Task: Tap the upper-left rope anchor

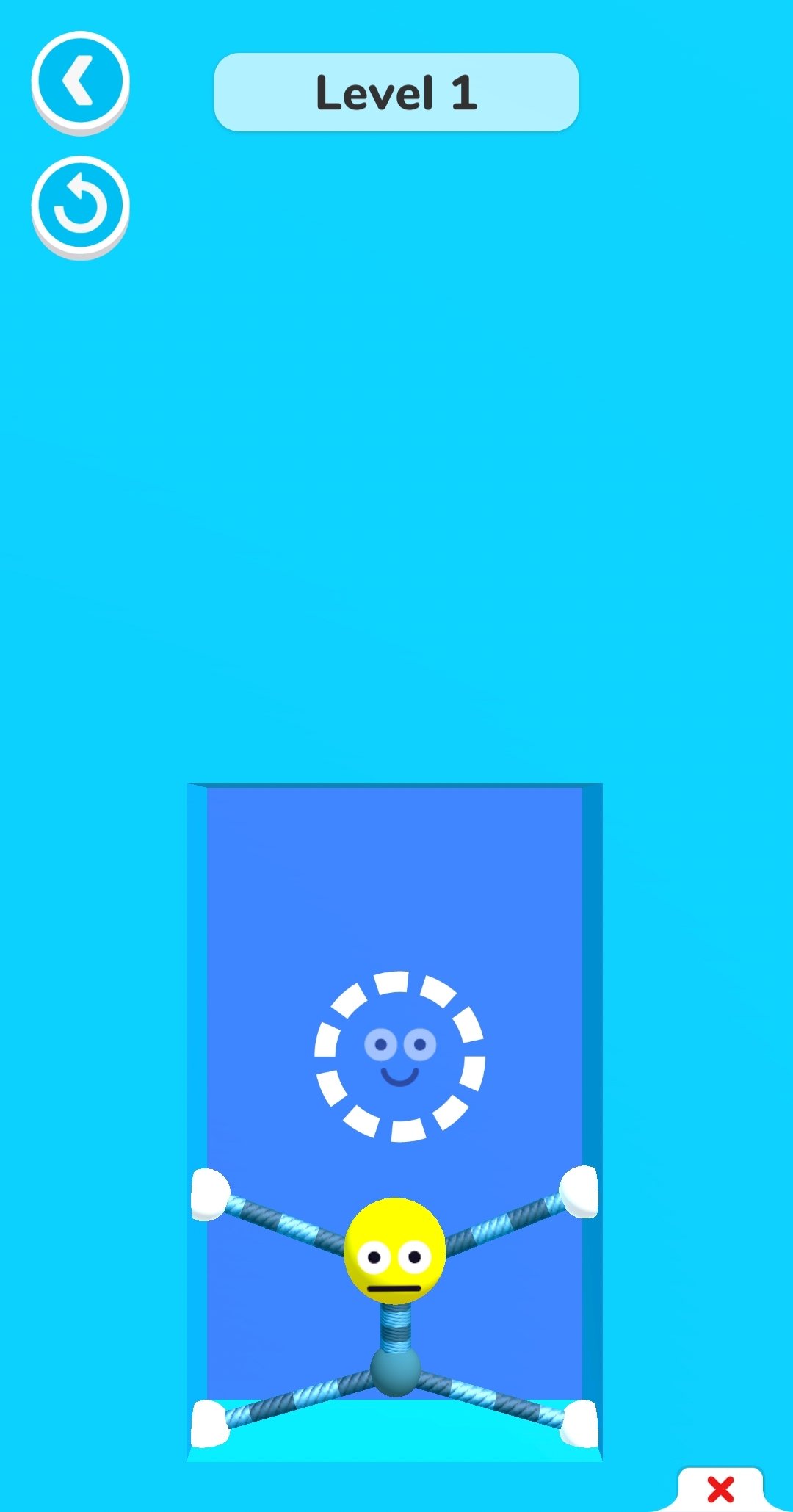Action: [210, 1195]
